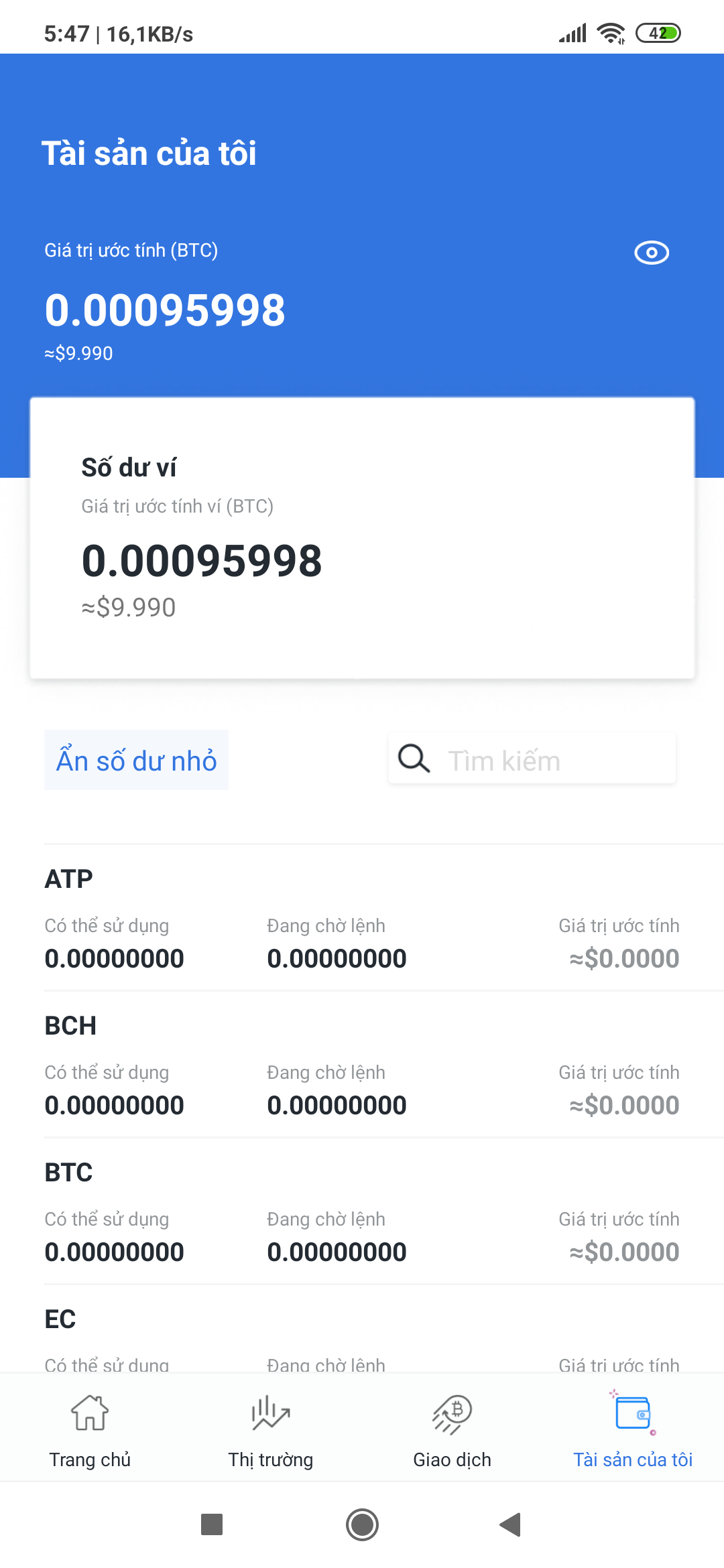Switch to the Trang chủ tab
The height and width of the screenshot is (1568, 724).
[90, 1430]
